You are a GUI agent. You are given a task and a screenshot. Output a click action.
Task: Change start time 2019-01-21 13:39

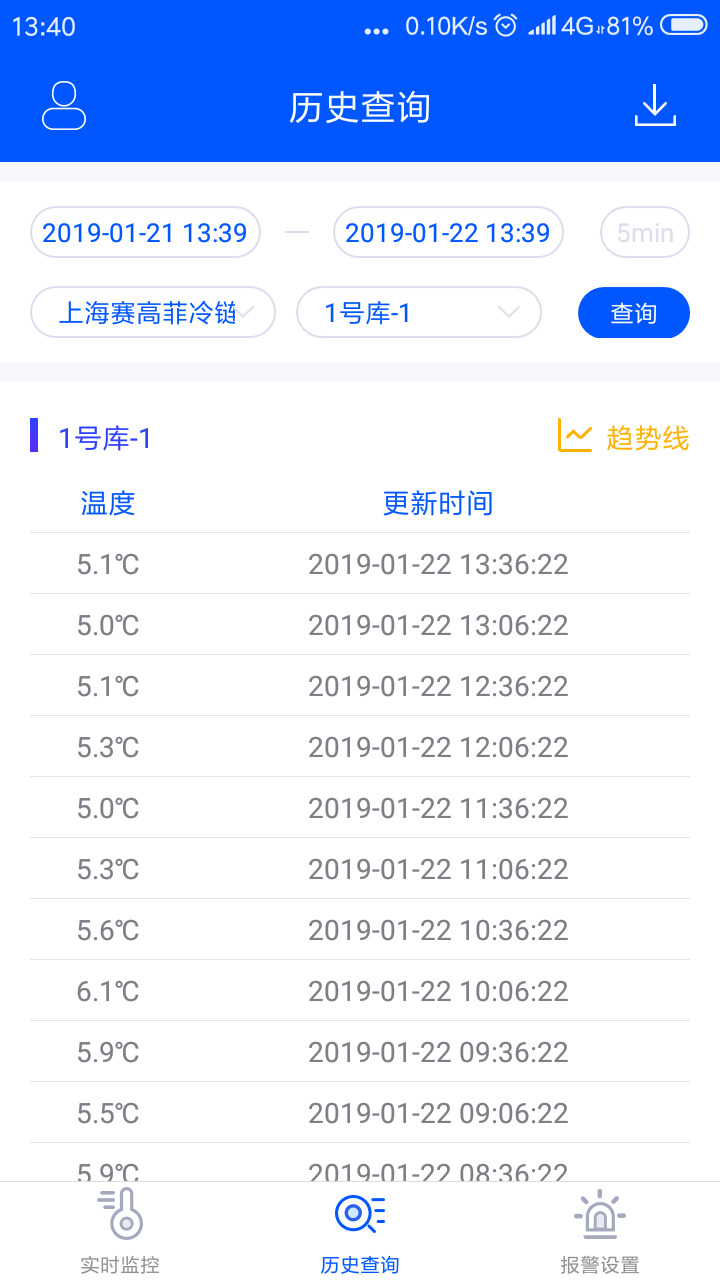(x=145, y=233)
